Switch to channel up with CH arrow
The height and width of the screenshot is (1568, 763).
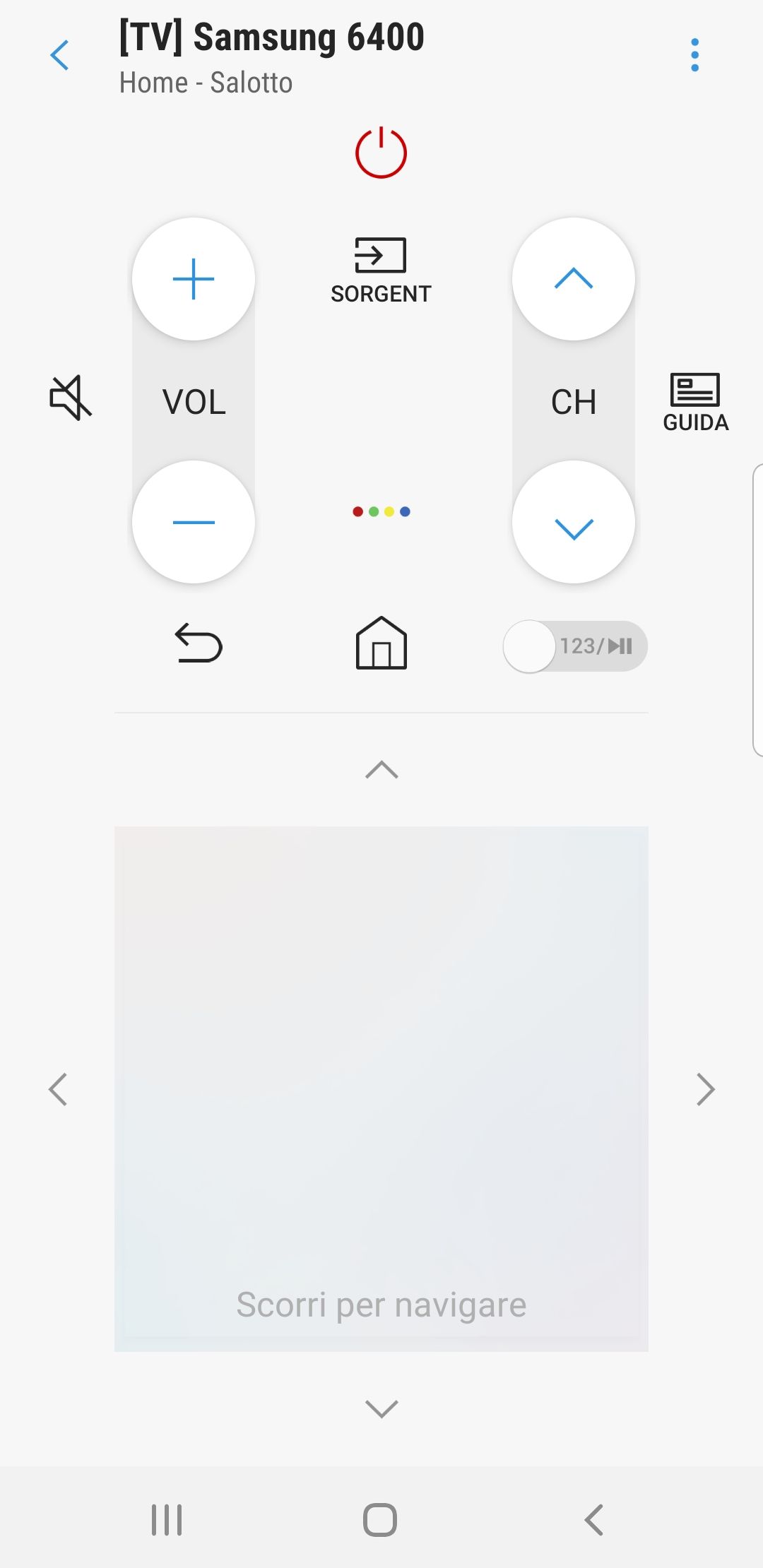[574, 279]
